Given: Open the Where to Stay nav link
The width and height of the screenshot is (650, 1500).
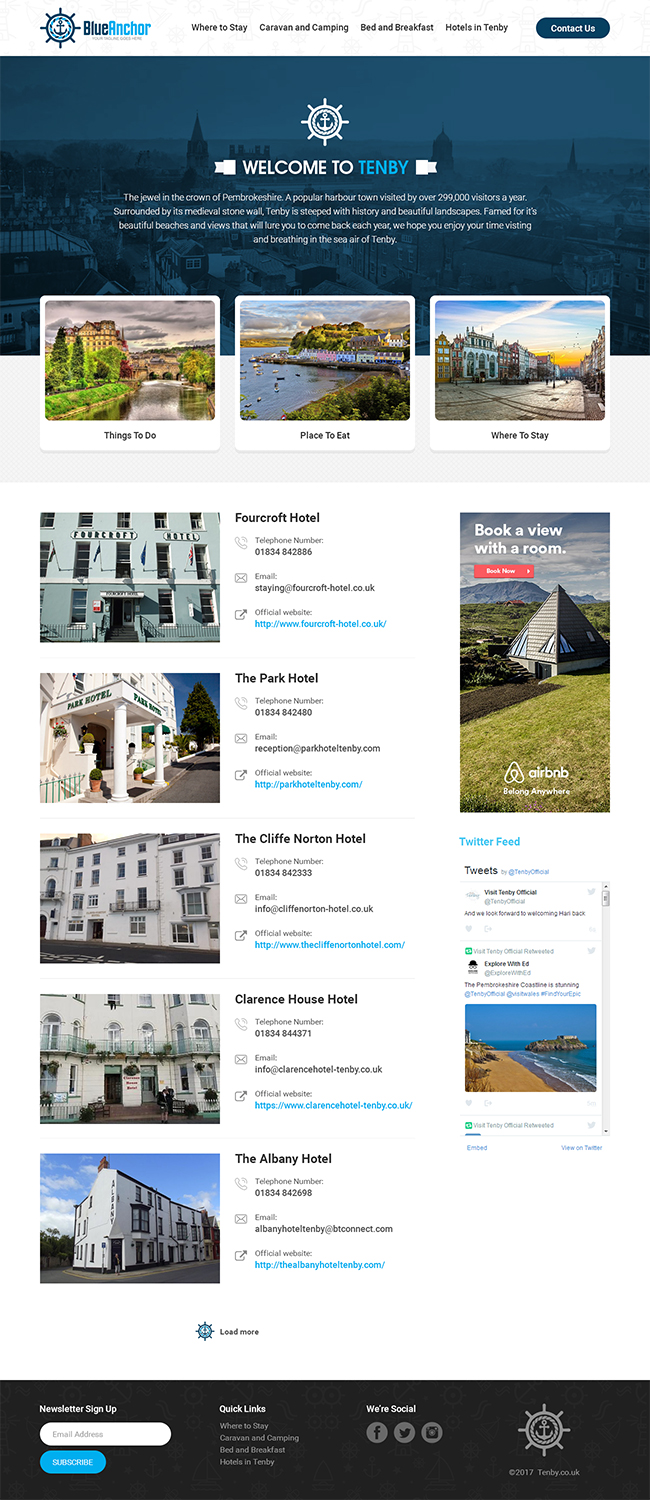Looking at the screenshot, I should click(219, 28).
